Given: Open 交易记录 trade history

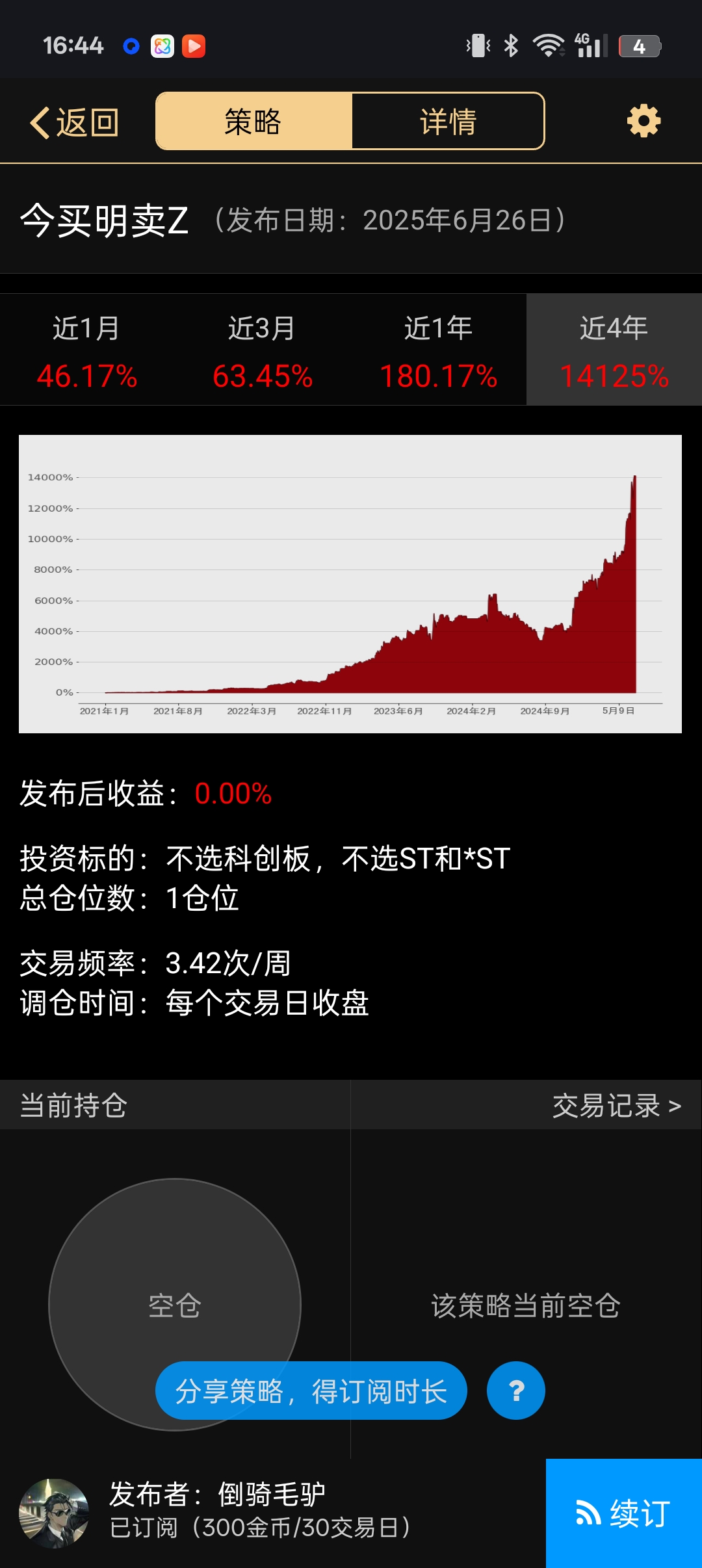Looking at the screenshot, I should pyautogui.click(x=616, y=1106).
